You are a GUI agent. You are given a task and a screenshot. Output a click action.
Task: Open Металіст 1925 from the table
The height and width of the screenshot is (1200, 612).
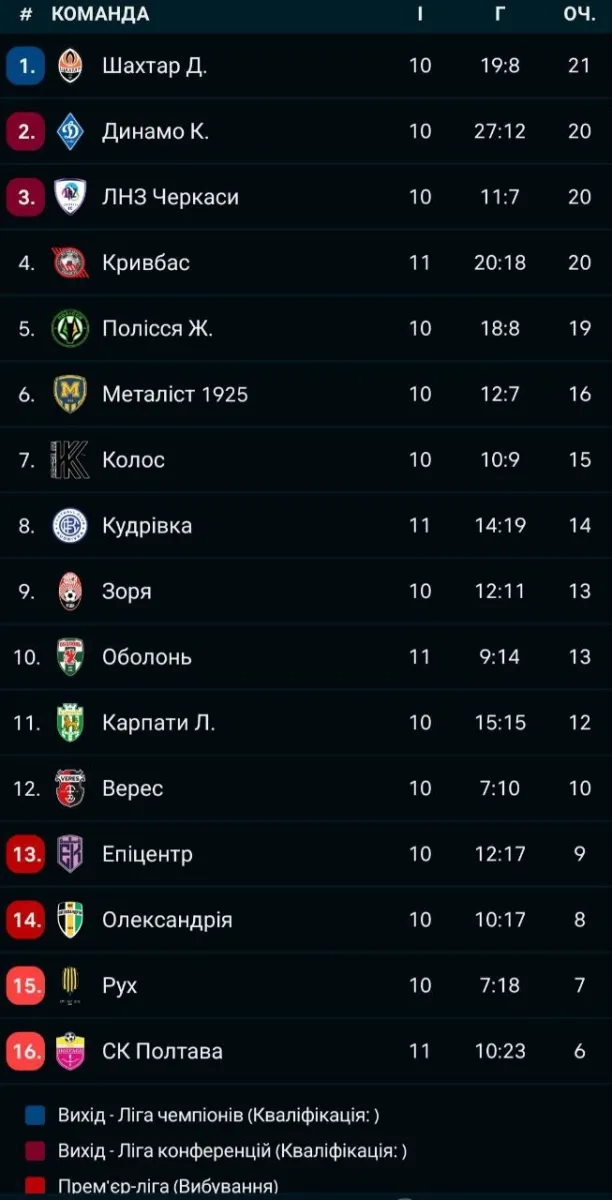pos(174,394)
